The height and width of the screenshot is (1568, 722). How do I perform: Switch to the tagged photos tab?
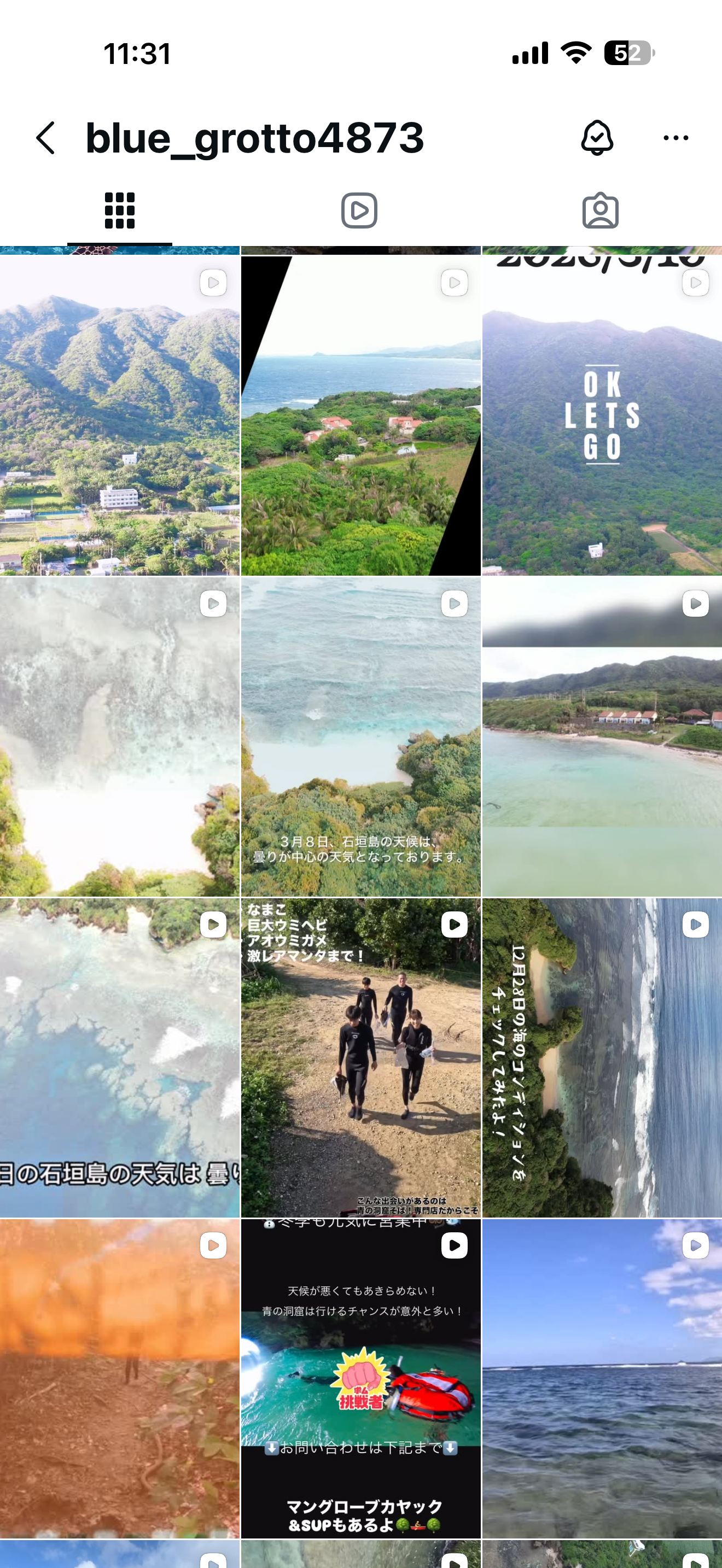click(600, 210)
